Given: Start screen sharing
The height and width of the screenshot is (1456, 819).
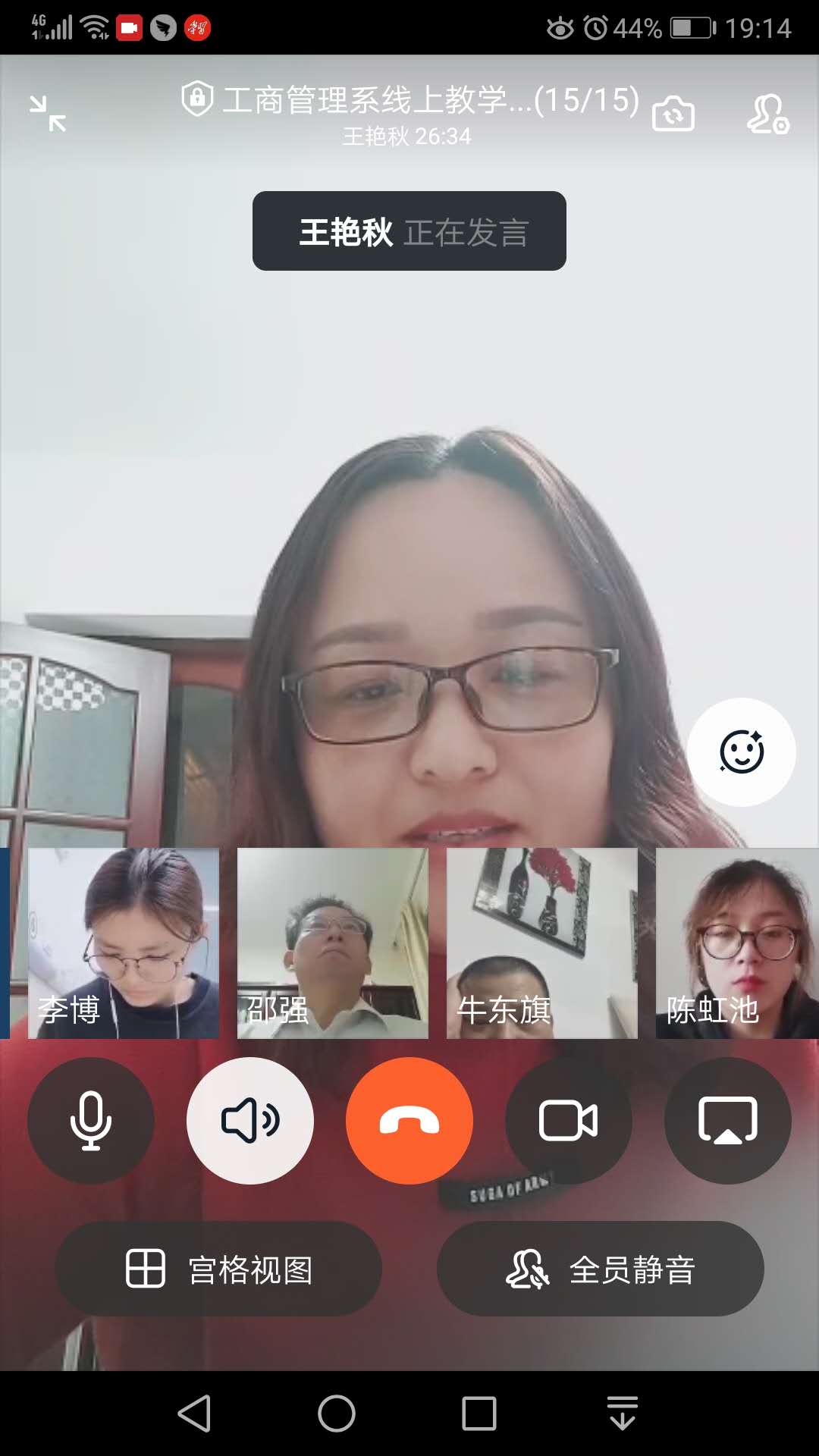Looking at the screenshot, I should [728, 1120].
